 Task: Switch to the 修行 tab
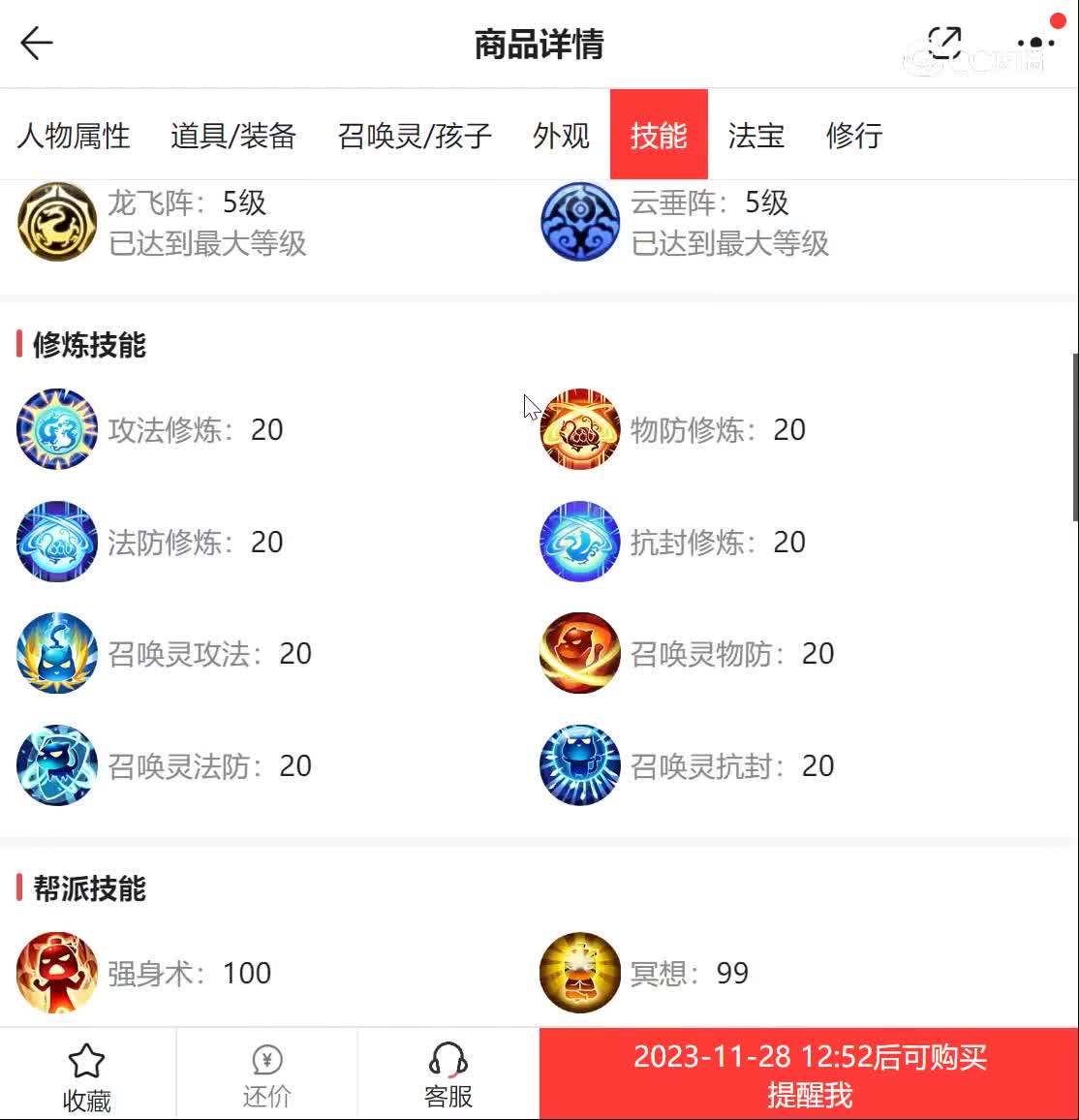tap(853, 136)
